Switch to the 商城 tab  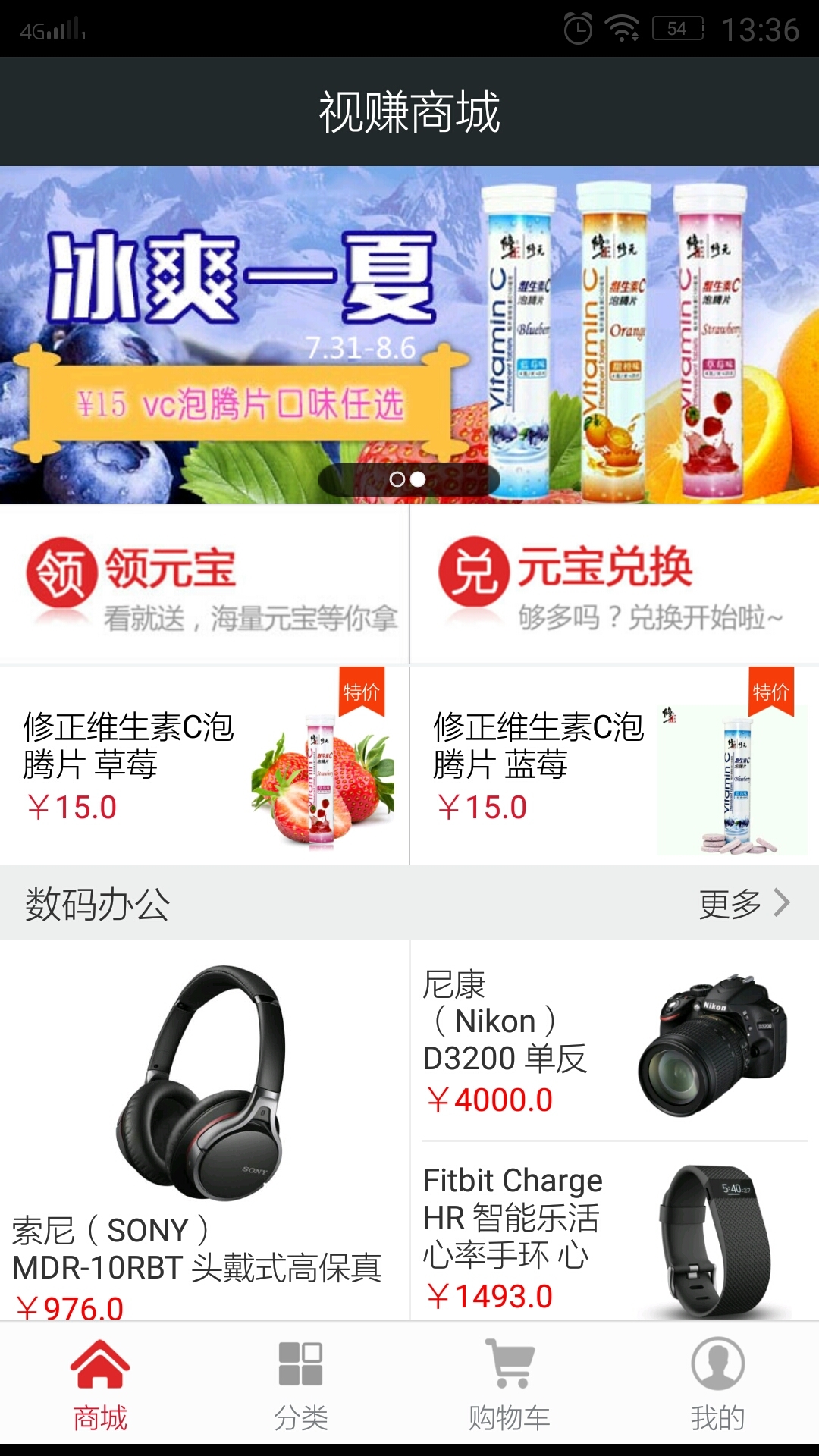click(x=100, y=1384)
